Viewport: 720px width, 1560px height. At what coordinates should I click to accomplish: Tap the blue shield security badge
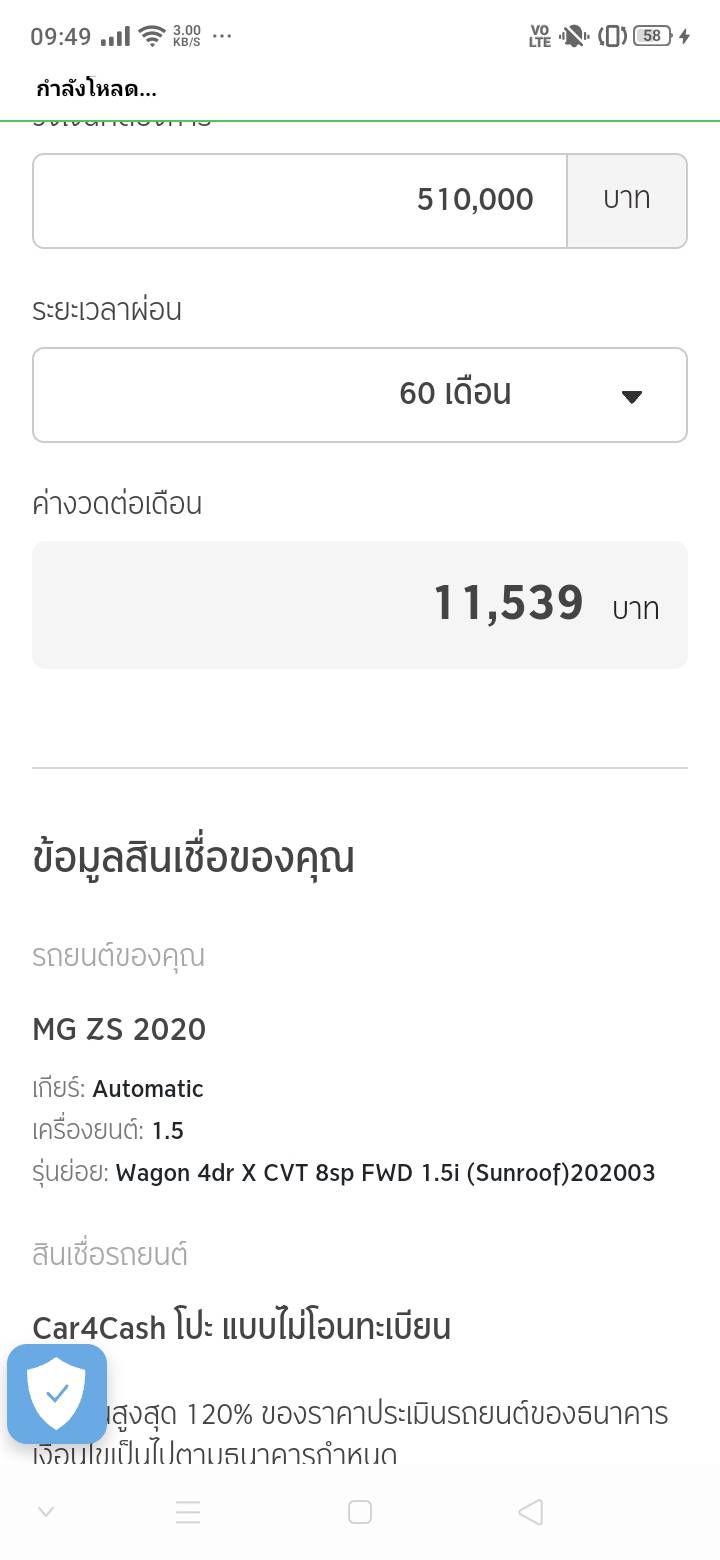(x=57, y=1394)
